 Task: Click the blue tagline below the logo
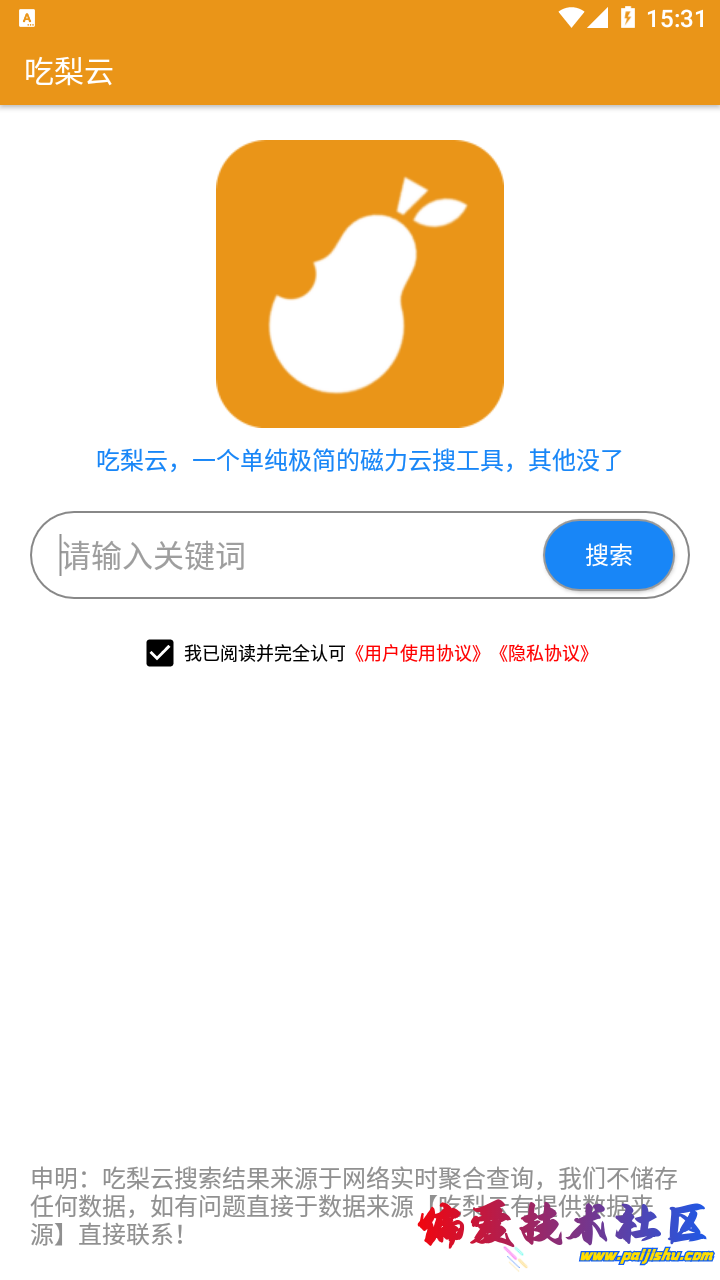(360, 459)
